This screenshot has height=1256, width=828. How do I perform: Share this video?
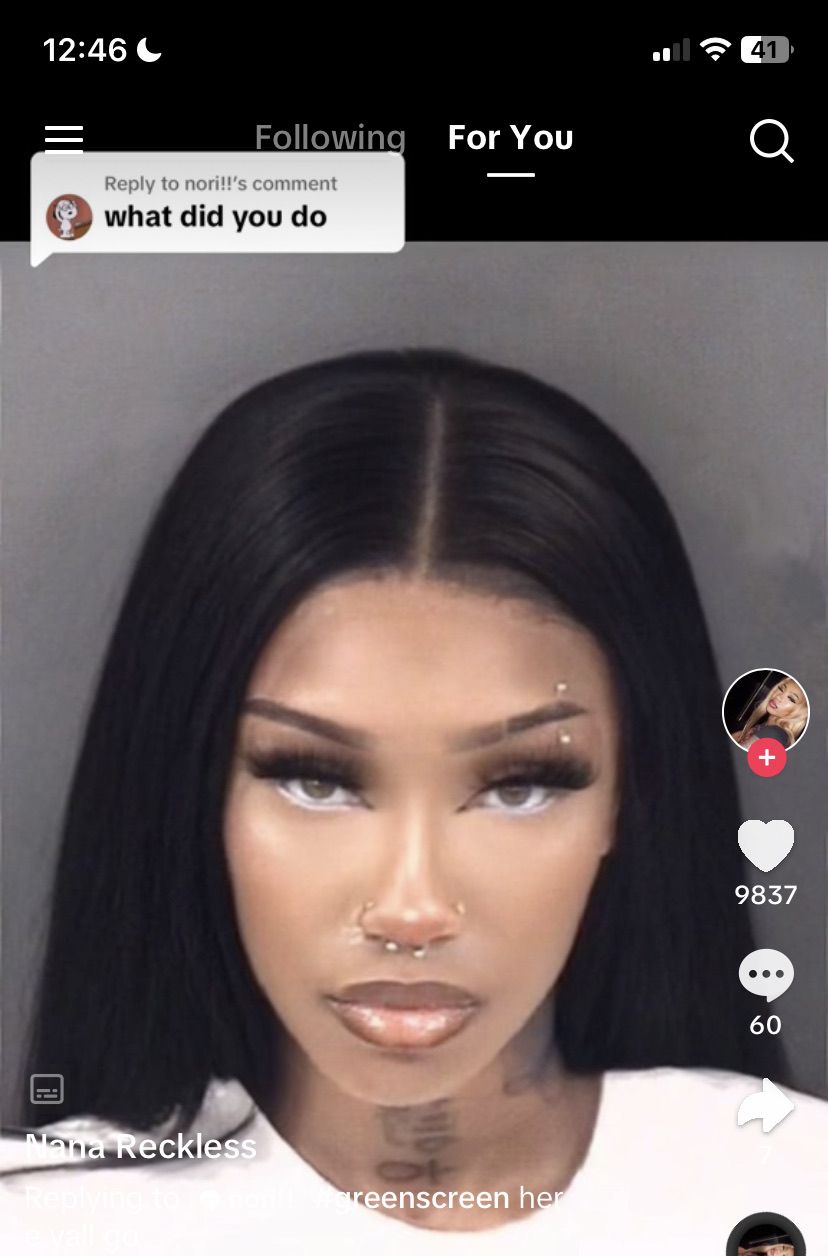[x=765, y=1108]
